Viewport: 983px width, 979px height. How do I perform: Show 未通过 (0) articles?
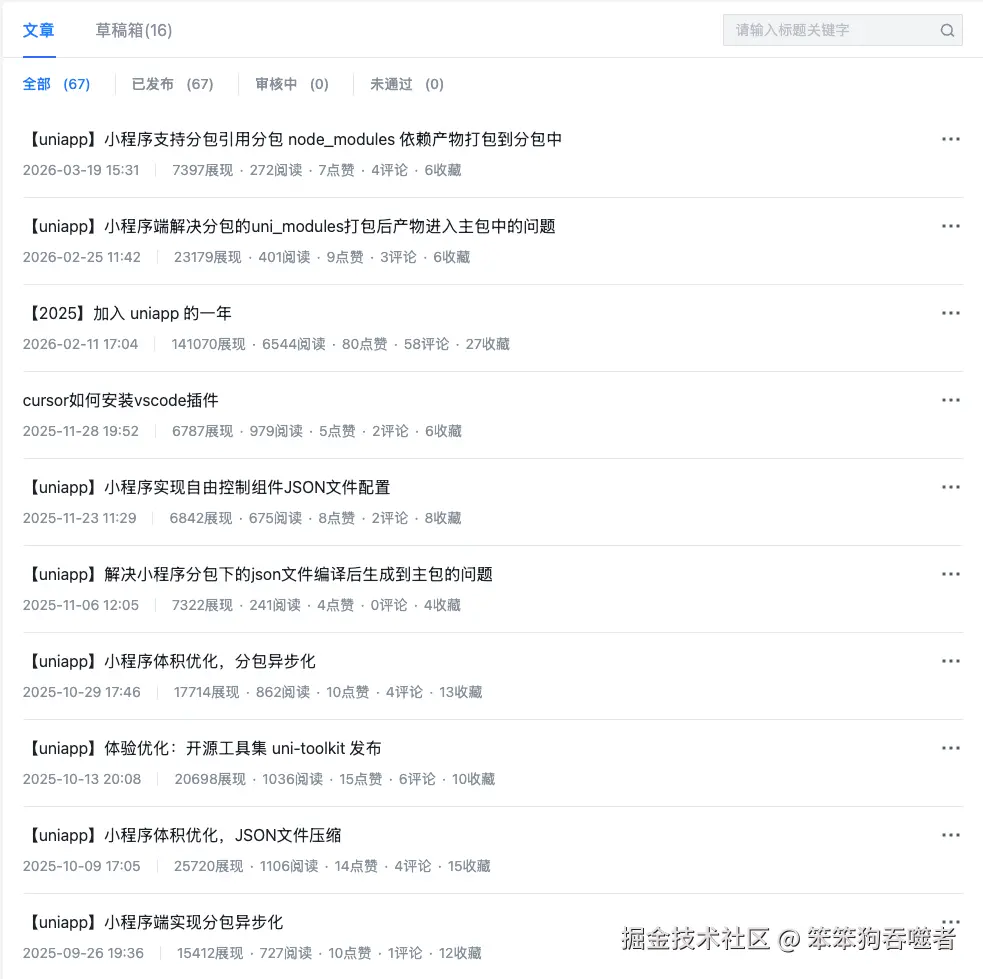(x=406, y=84)
